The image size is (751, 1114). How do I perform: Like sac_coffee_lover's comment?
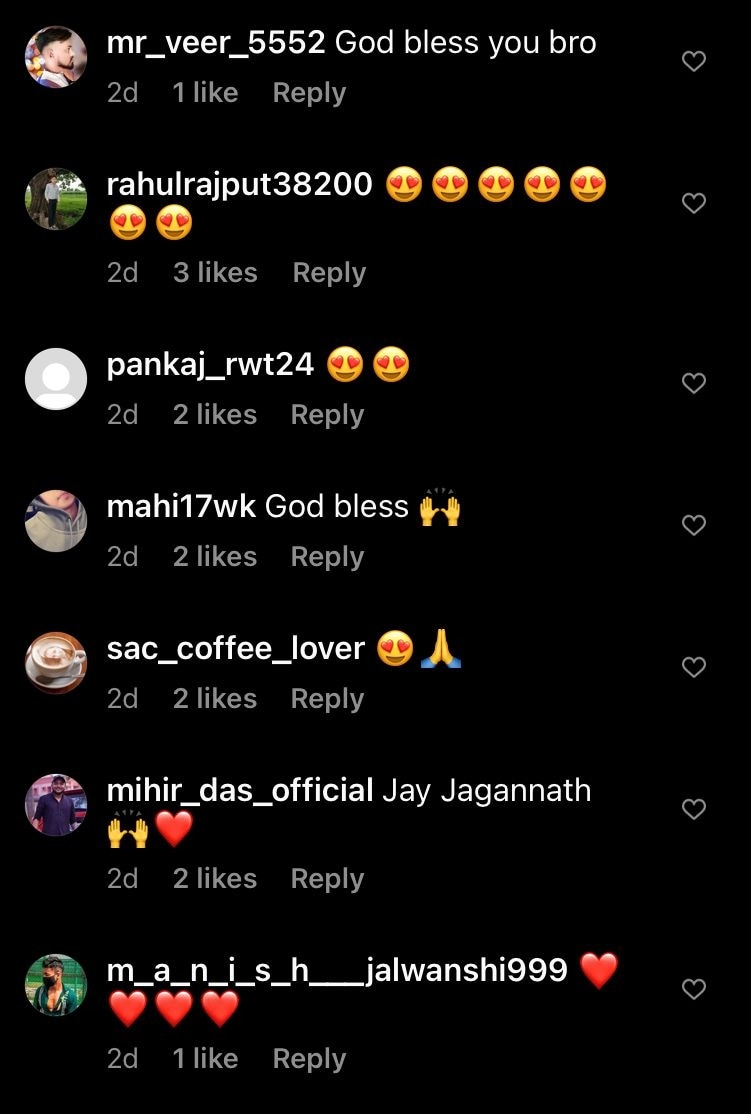point(693,668)
